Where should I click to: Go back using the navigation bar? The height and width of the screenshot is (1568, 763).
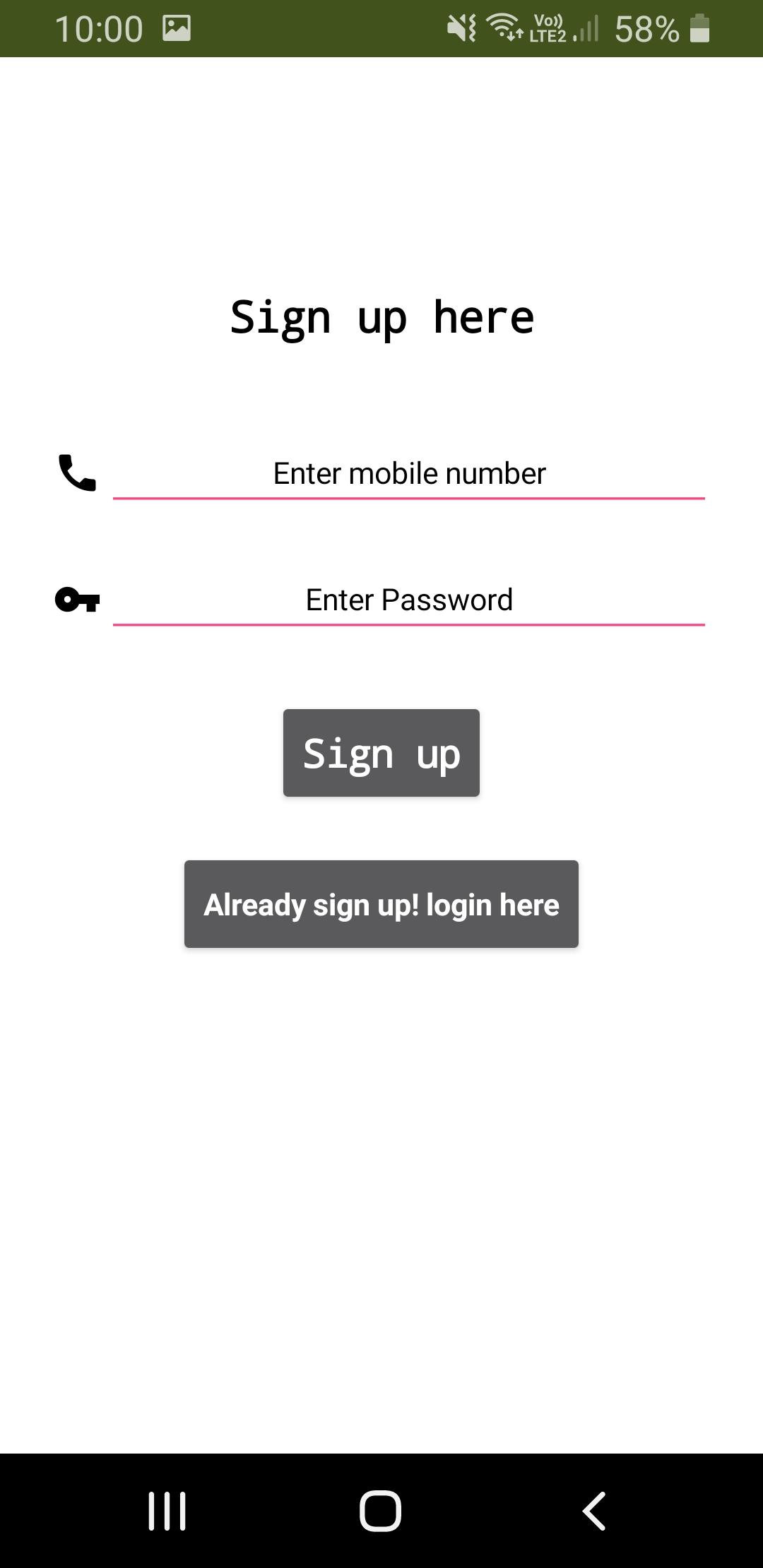pyautogui.click(x=594, y=1511)
